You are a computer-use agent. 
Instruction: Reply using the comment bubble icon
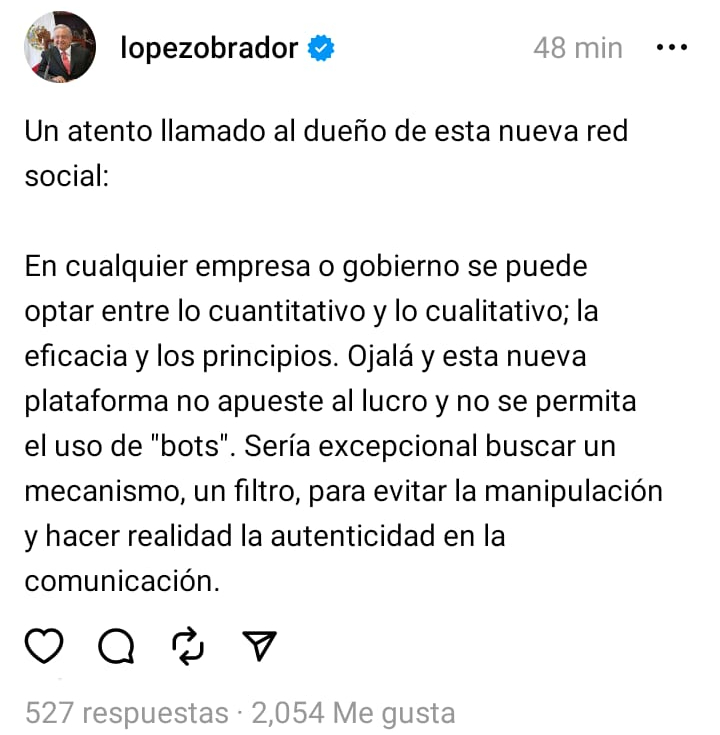[x=117, y=647]
